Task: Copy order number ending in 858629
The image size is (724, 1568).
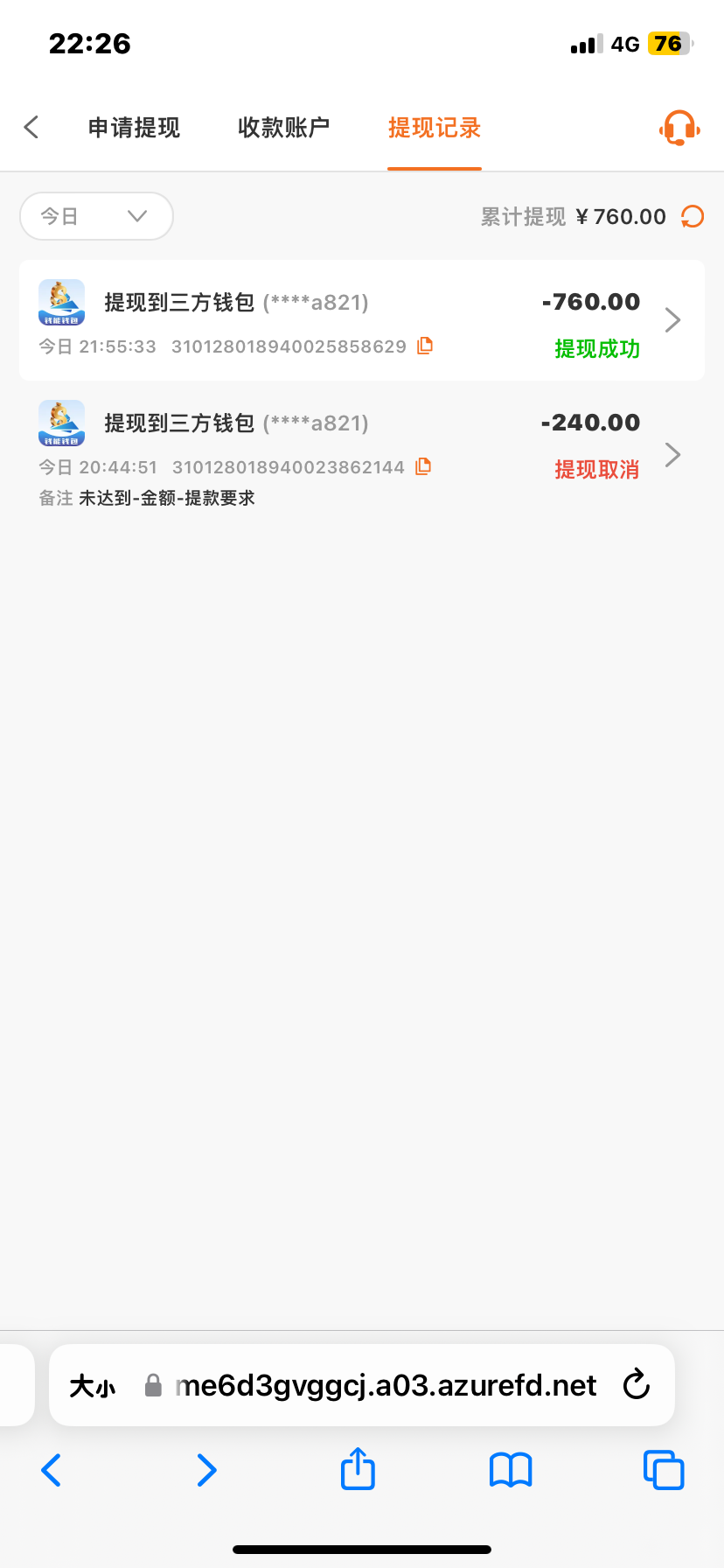Action: [x=425, y=346]
